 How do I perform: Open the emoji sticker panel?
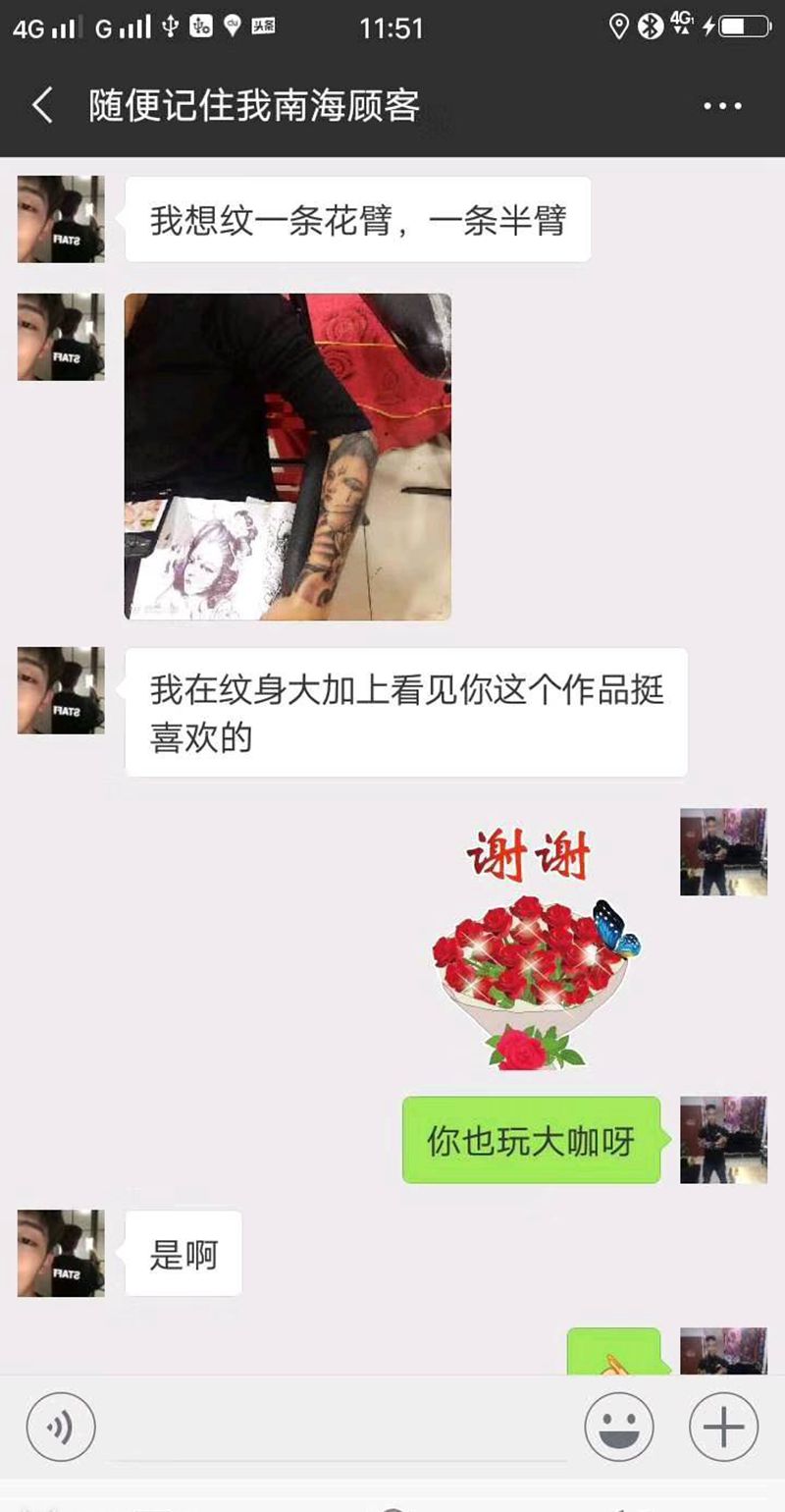(619, 1427)
